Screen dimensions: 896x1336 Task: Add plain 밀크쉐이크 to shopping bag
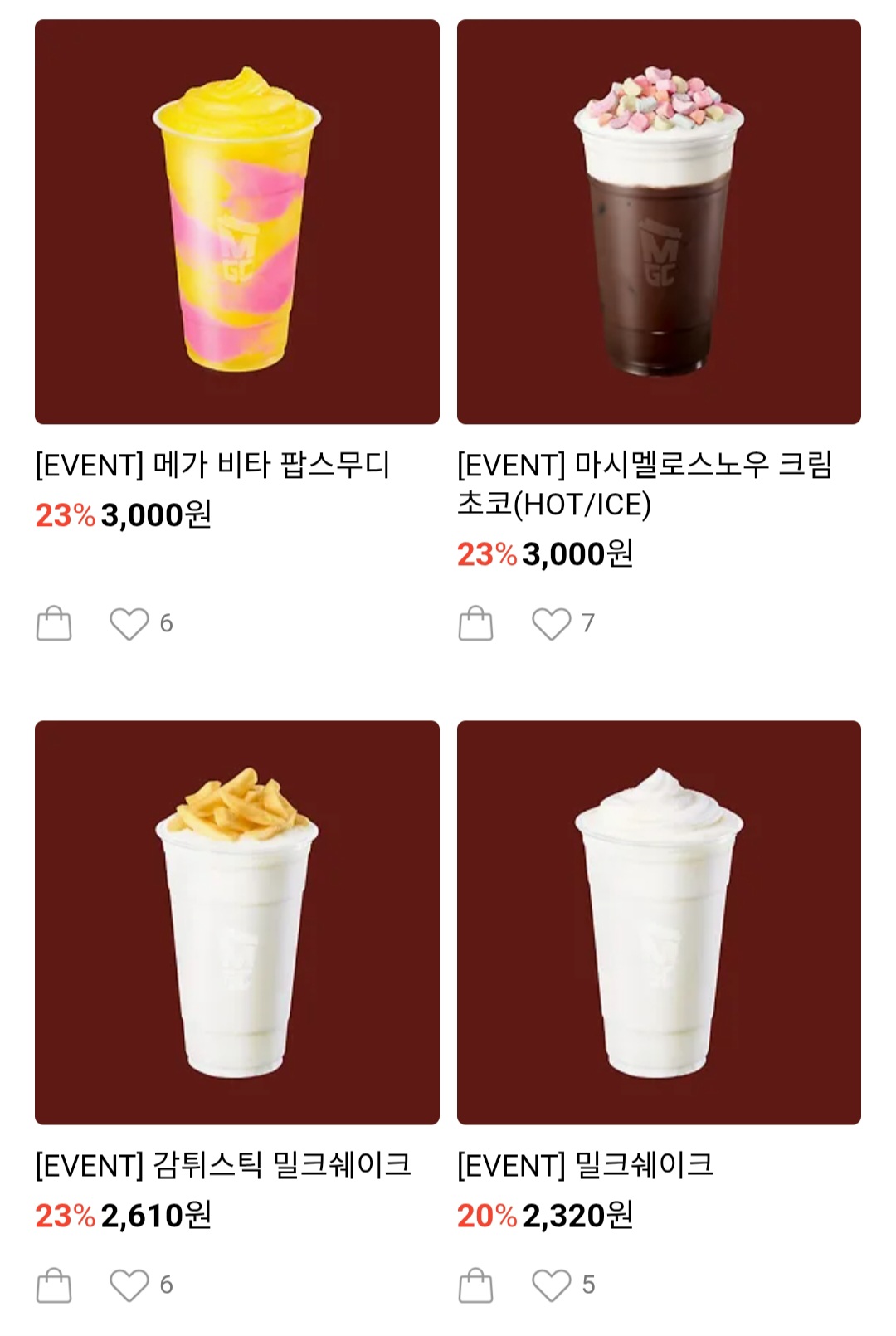click(475, 1285)
